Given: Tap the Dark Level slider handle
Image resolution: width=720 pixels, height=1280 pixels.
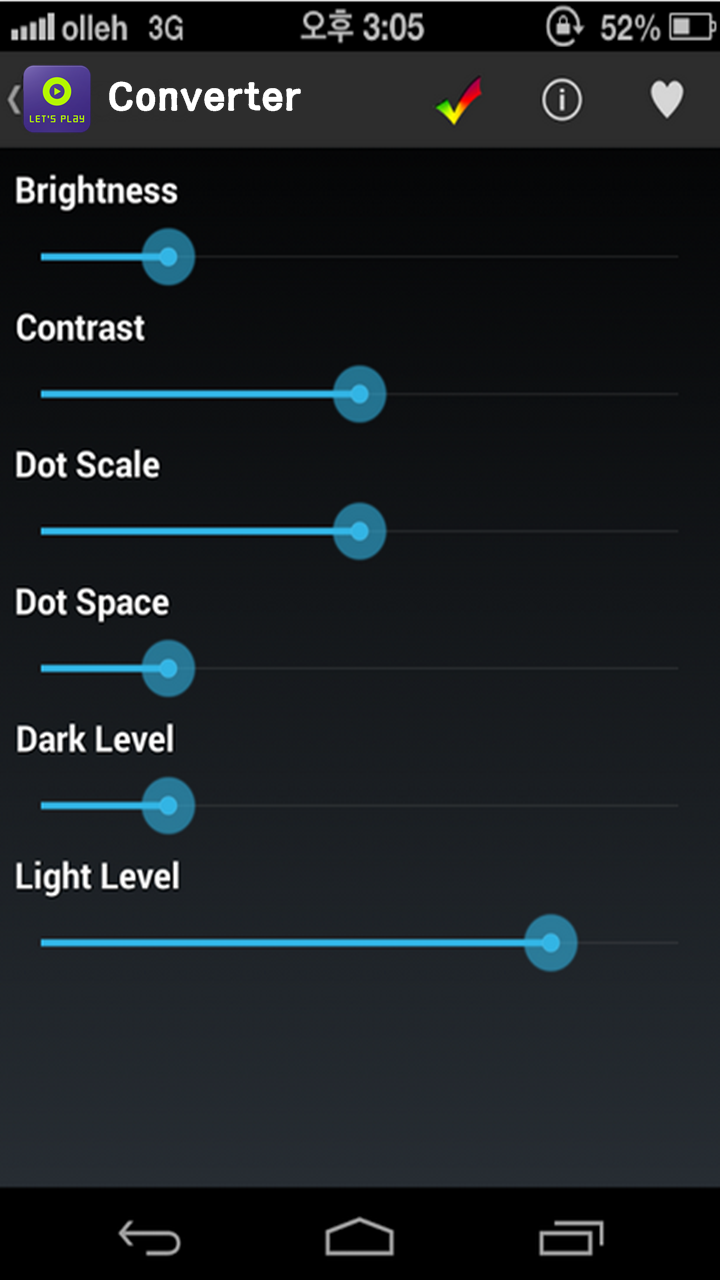Looking at the screenshot, I should [168, 805].
